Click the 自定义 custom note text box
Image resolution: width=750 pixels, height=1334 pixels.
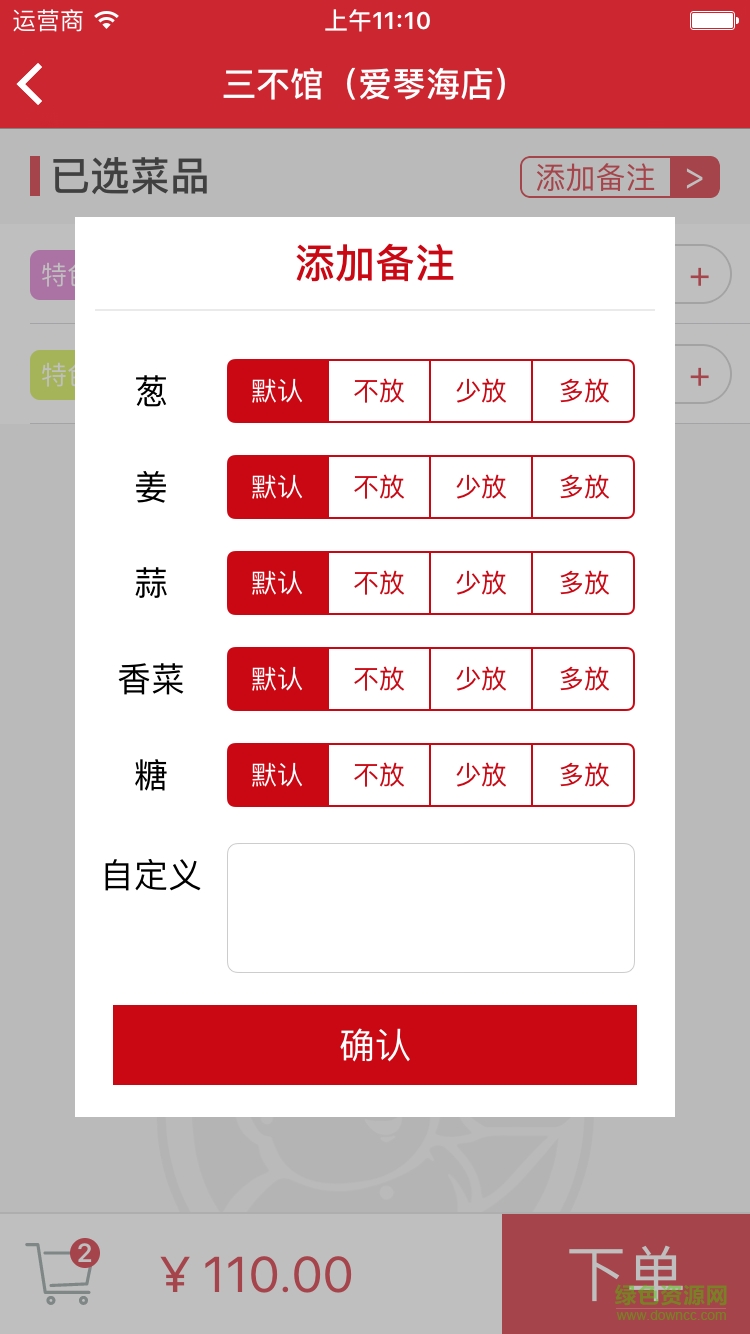(x=430, y=907)
